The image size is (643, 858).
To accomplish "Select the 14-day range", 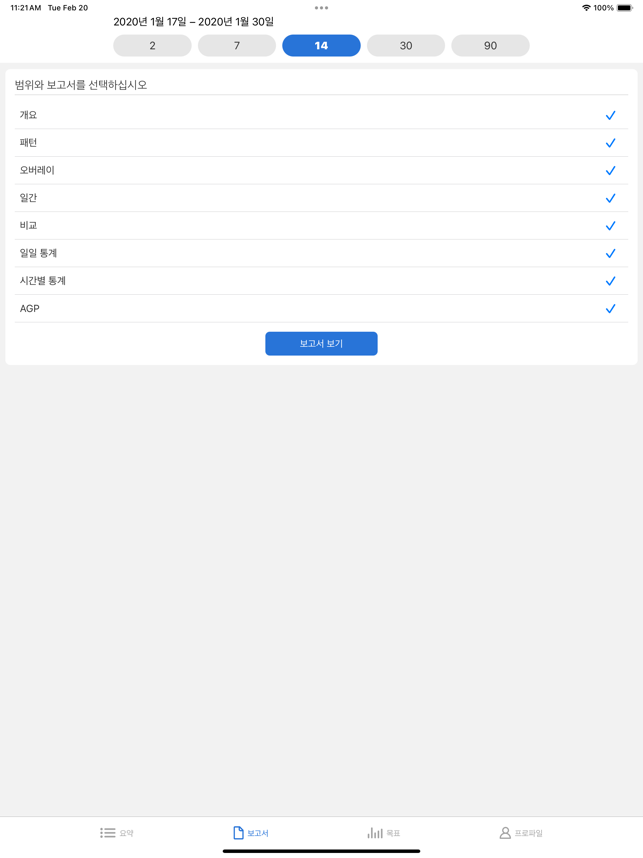I will [321, 46].
